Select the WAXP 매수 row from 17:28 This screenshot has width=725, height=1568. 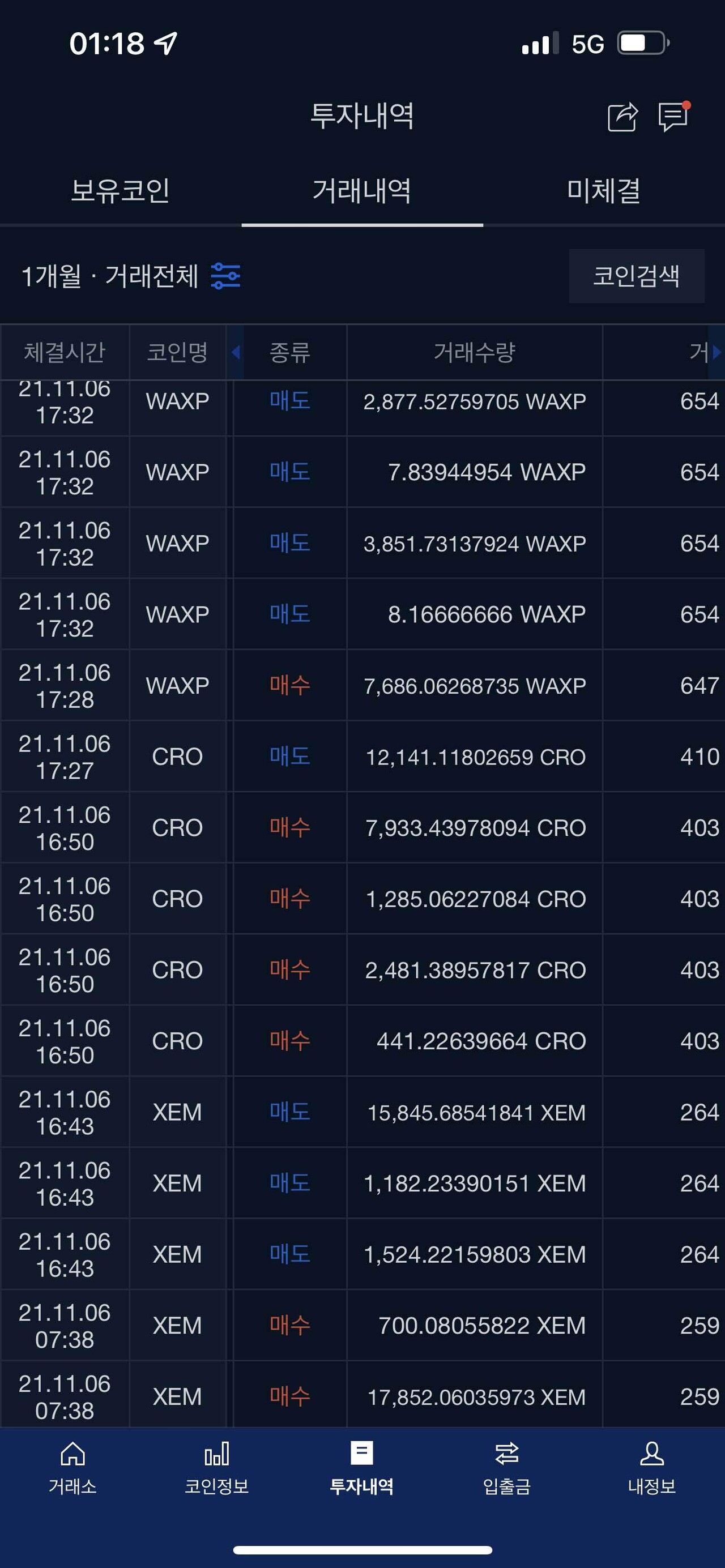(362, 685)
